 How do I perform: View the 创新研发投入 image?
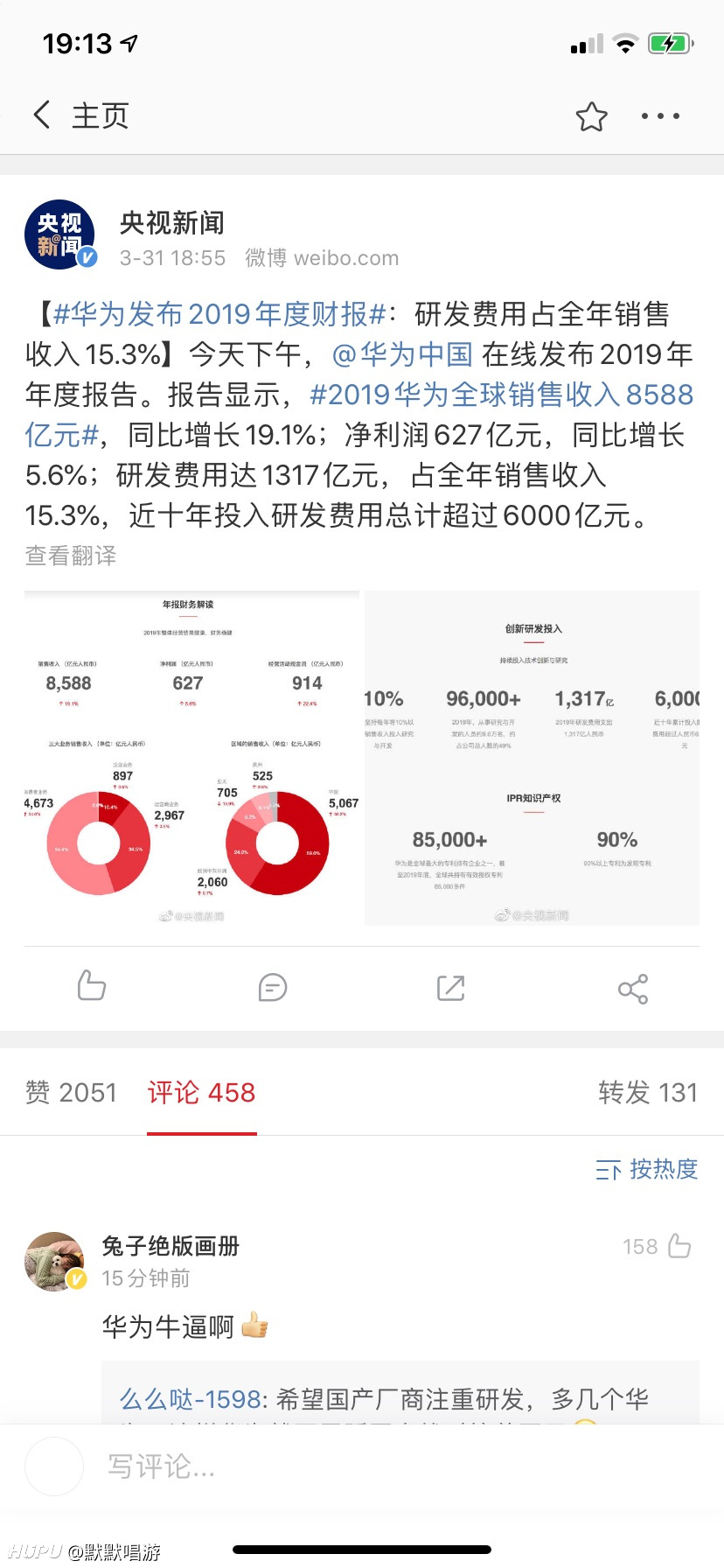[532, 758]
